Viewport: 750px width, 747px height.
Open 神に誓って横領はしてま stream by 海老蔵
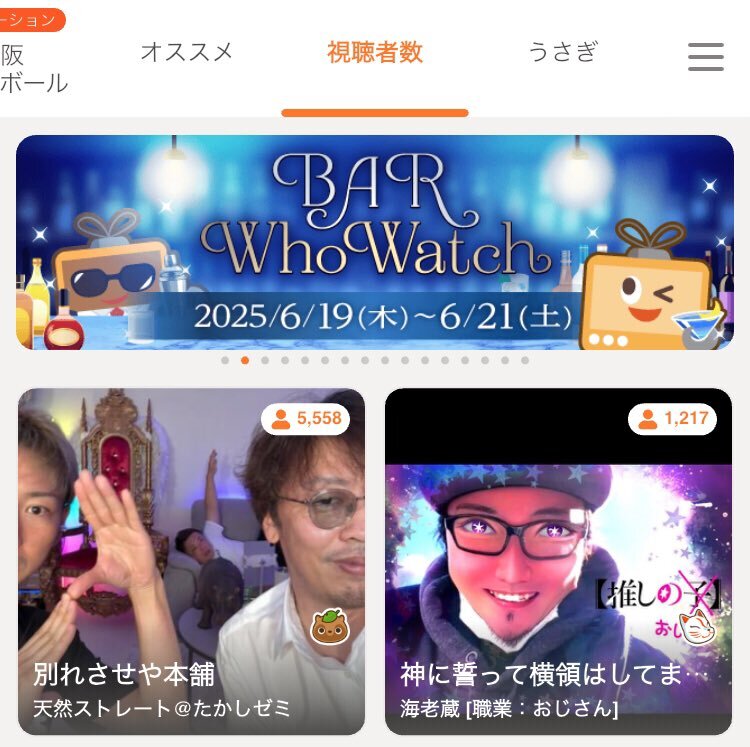(x=558, y=560)
